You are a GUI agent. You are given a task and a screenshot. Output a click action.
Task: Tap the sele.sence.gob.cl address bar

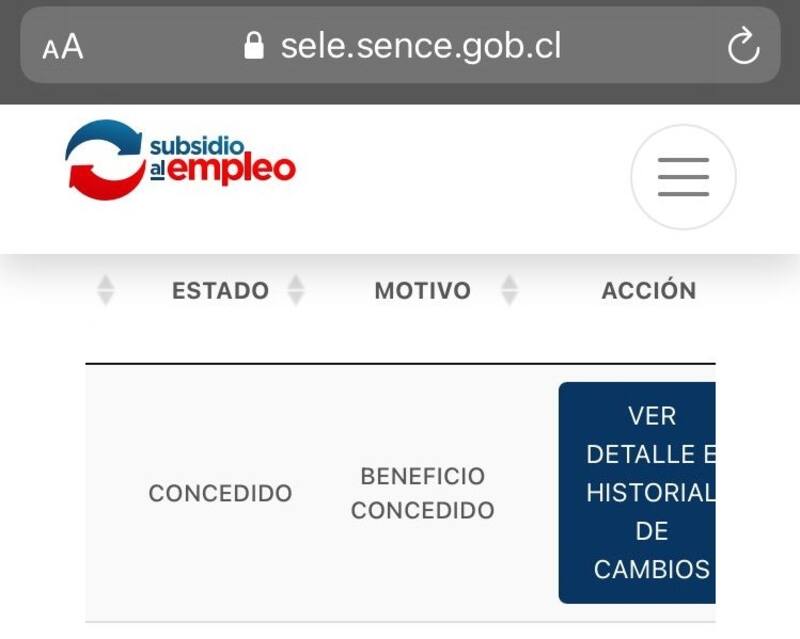click(x=420, y=46)
